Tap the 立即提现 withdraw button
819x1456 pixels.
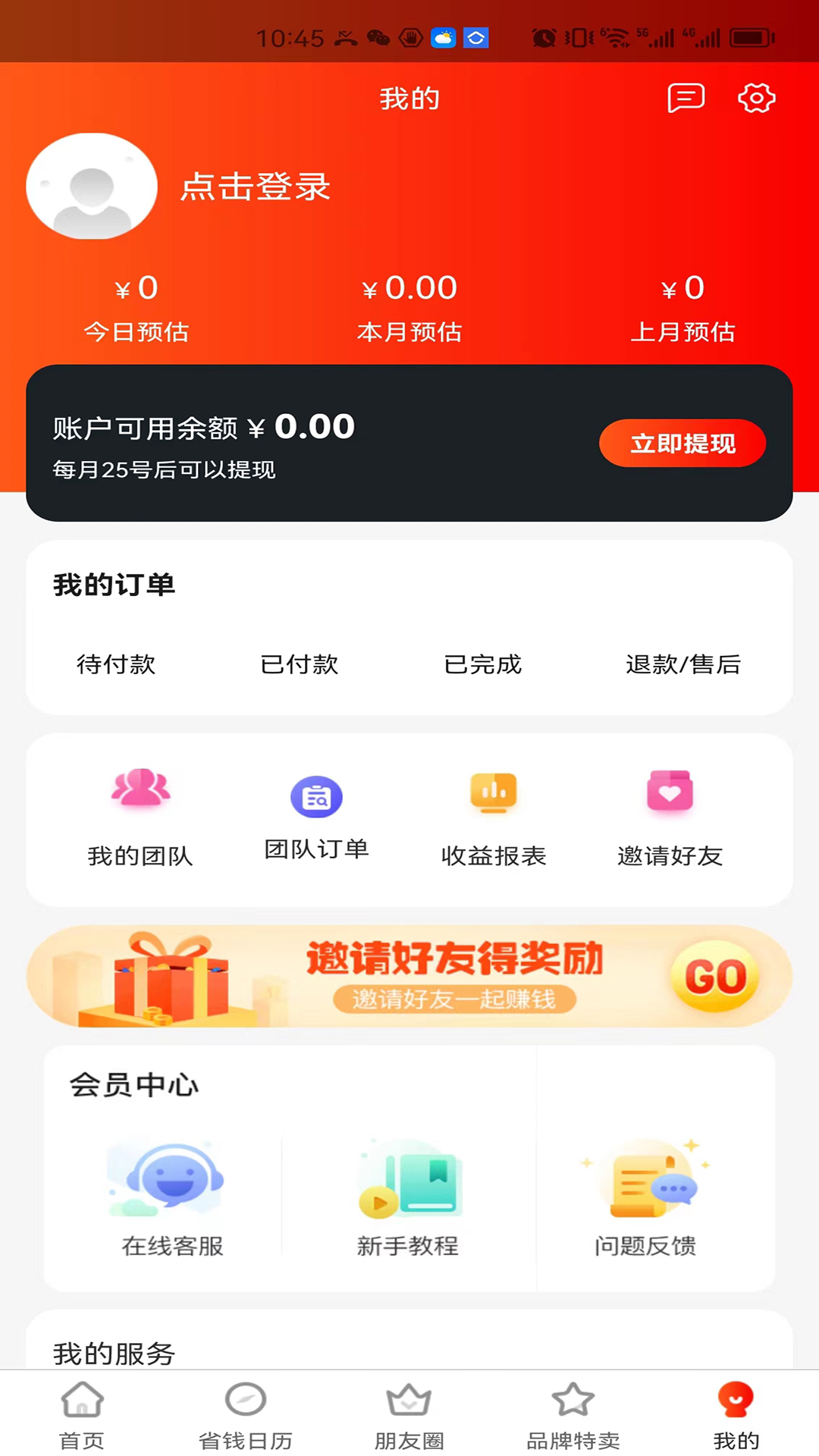click(x=682, y=443)
